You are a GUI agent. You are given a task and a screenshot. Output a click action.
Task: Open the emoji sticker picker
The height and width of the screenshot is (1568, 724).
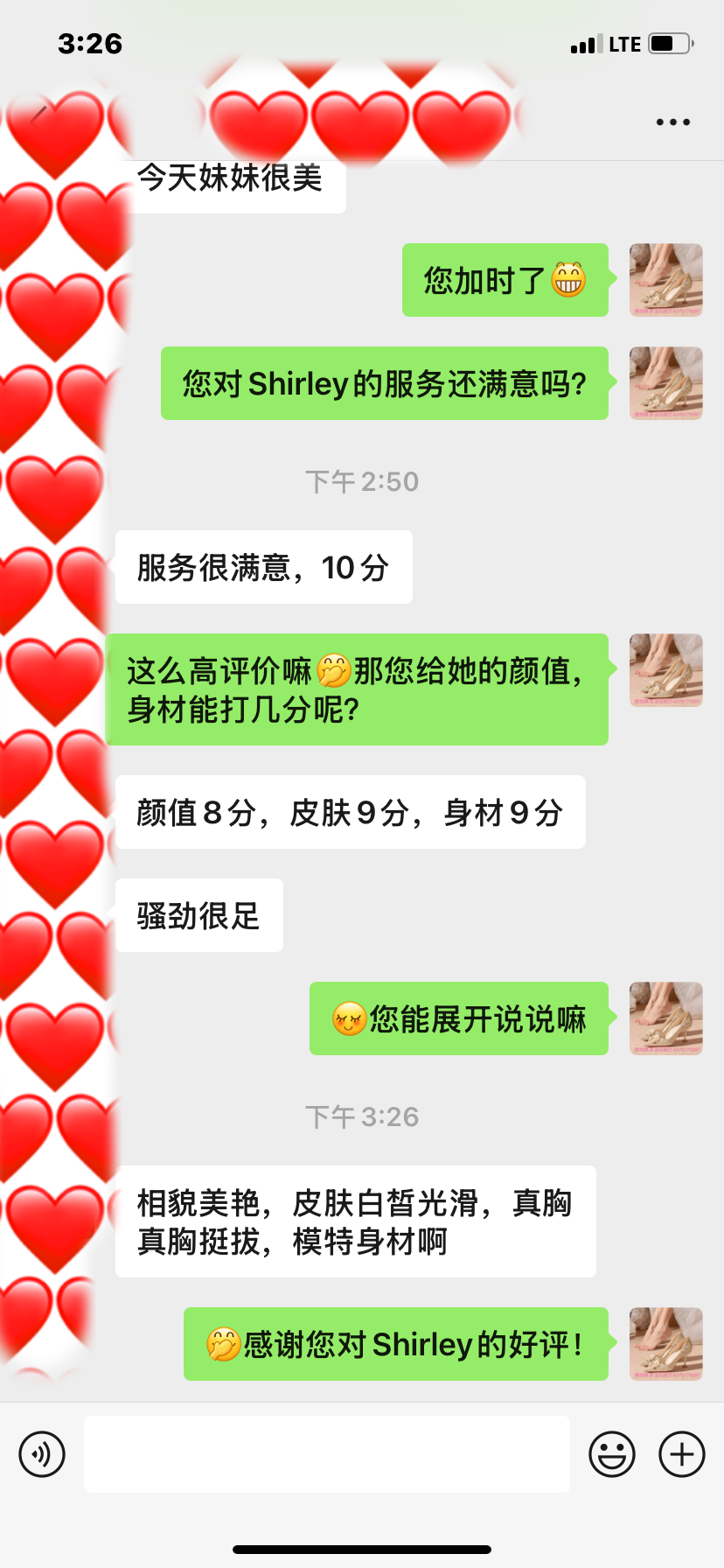(x=612, y=1454)
